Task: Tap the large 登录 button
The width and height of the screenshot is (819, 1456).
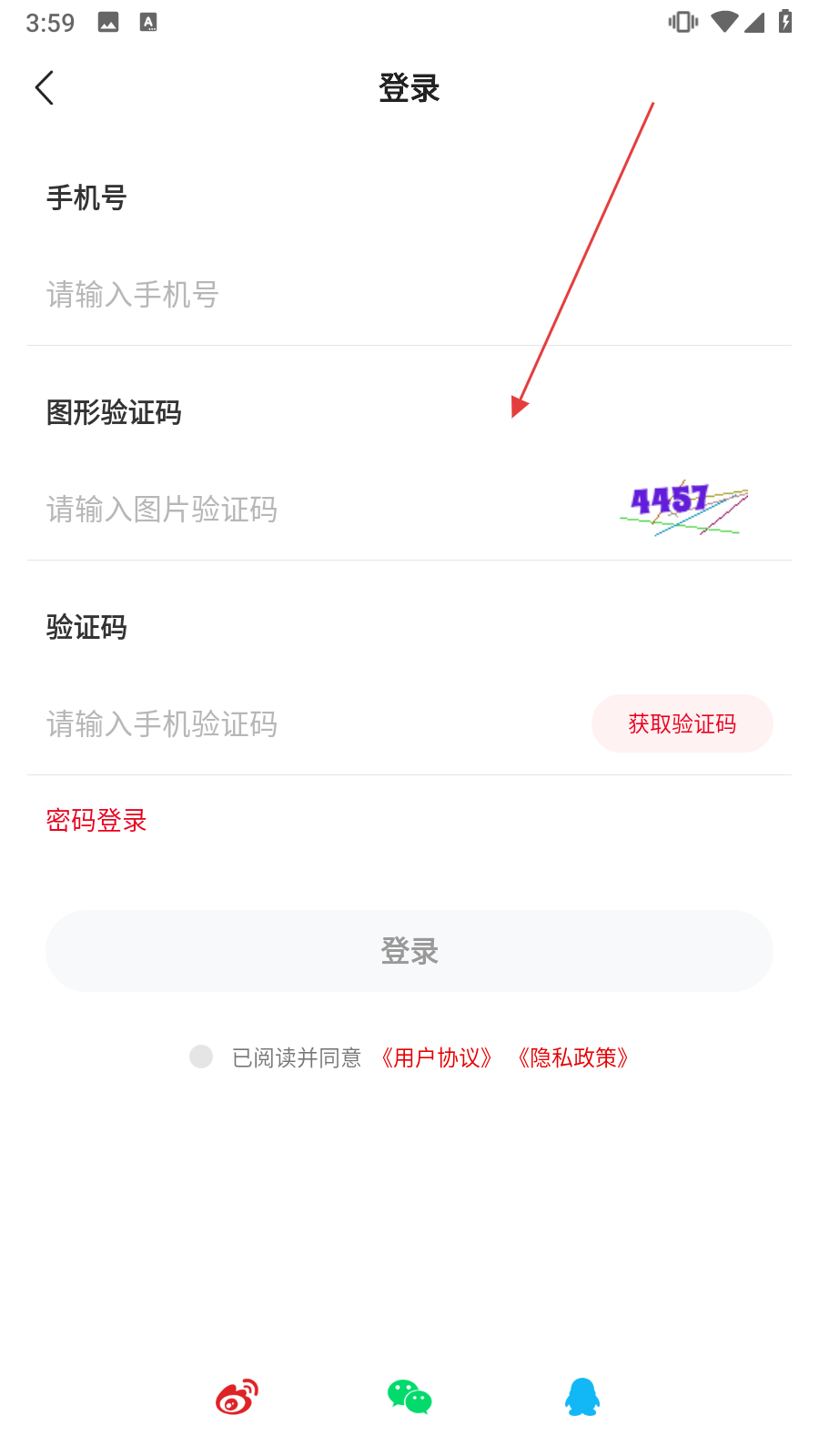Action: coord(409,951)
